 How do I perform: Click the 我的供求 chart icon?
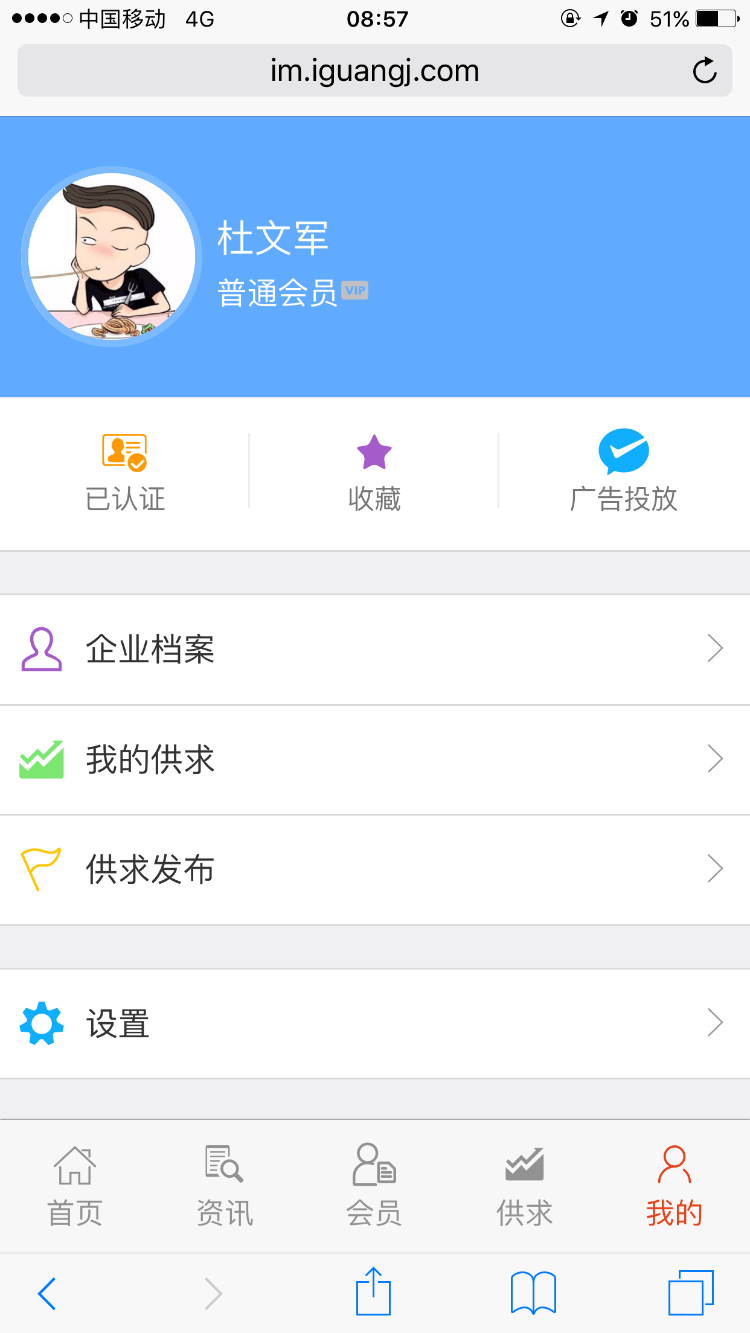[x=40, y=758]
